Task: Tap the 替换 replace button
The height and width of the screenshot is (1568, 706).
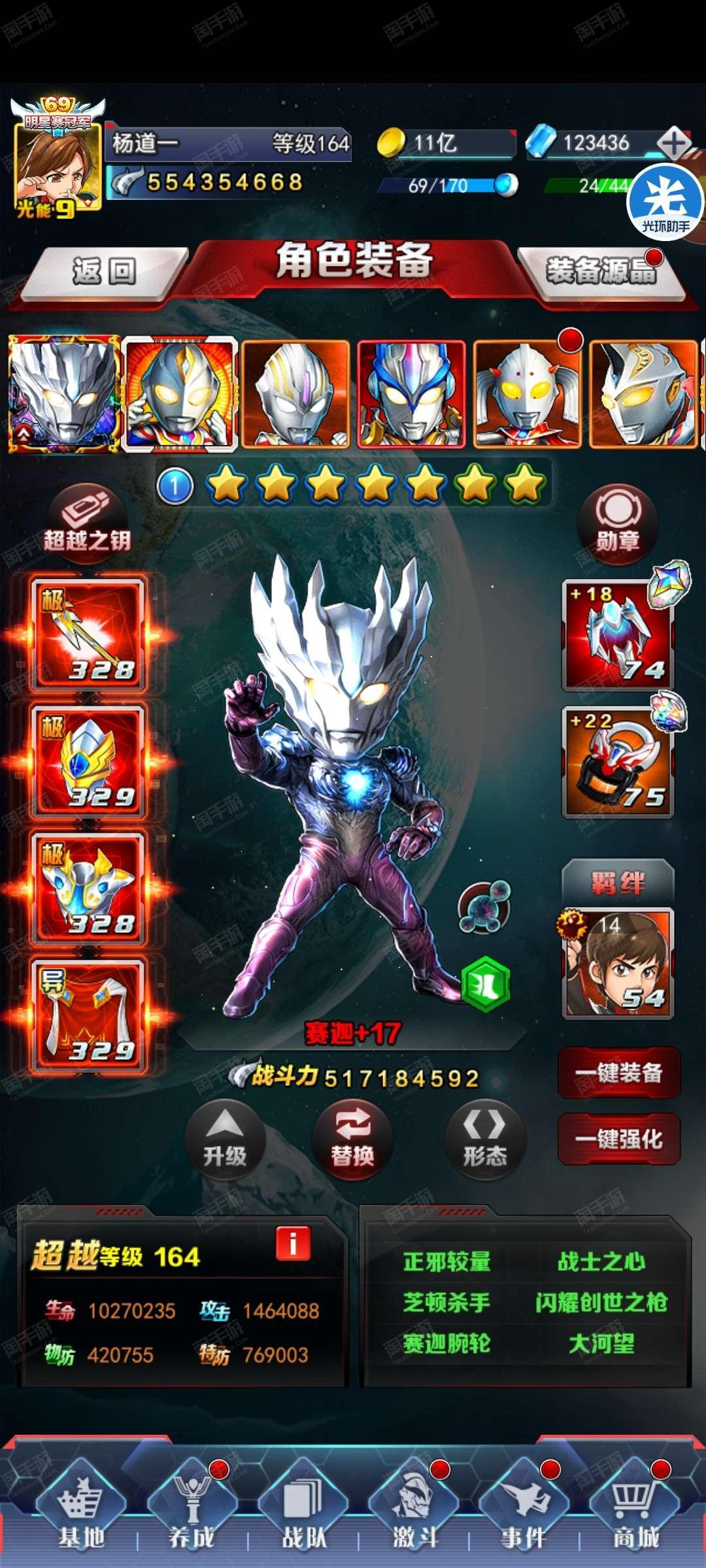Action: (x=352, y=1140)
